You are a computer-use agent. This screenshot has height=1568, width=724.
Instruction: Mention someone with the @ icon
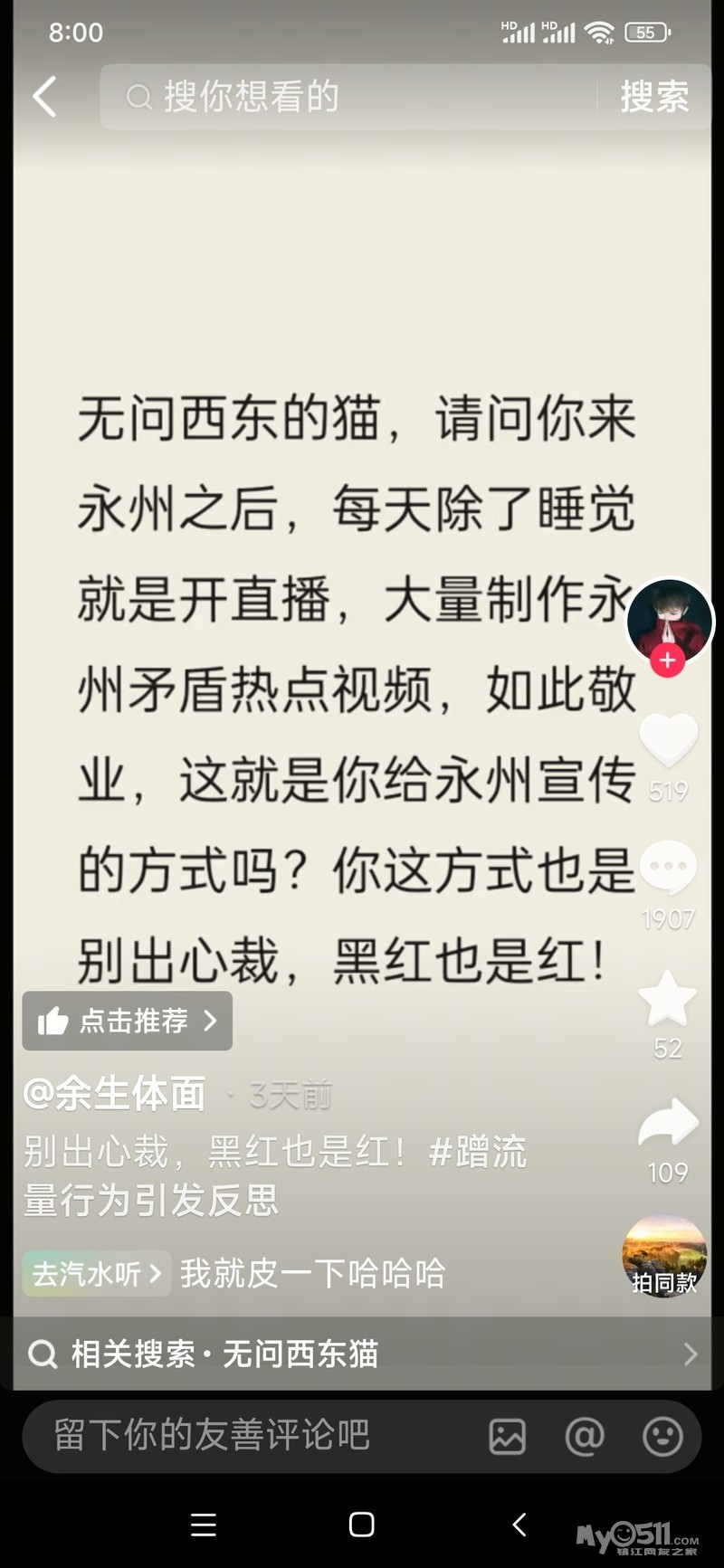[x=585, y=1436]
